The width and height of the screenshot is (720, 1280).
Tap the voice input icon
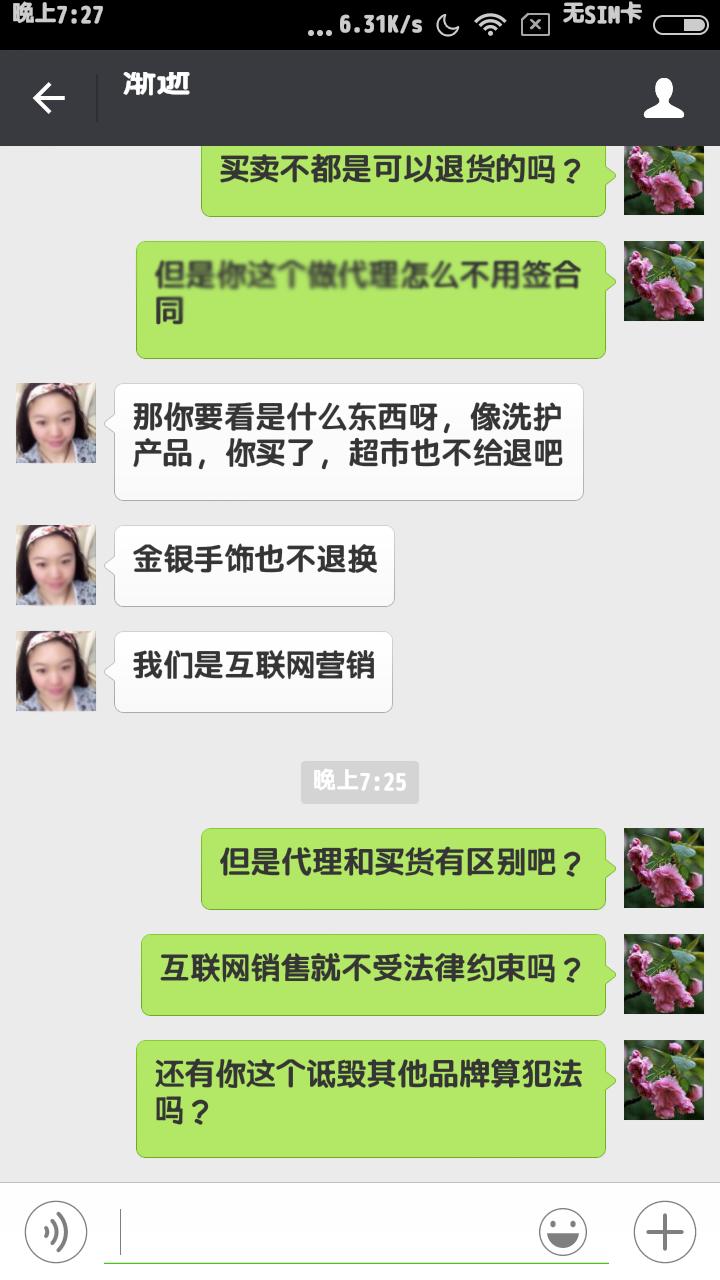55,1232
